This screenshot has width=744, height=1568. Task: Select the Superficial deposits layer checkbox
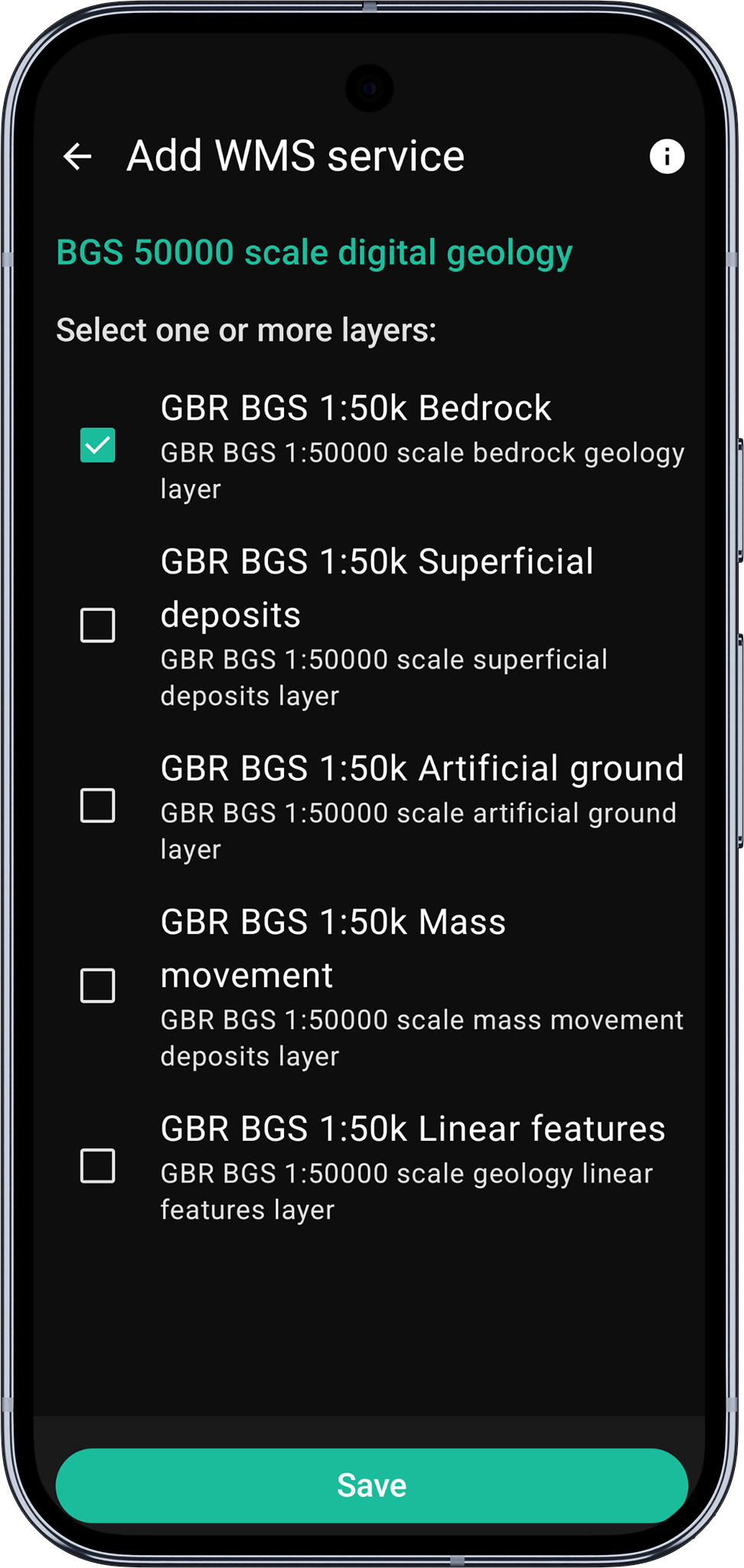[98, 626]
